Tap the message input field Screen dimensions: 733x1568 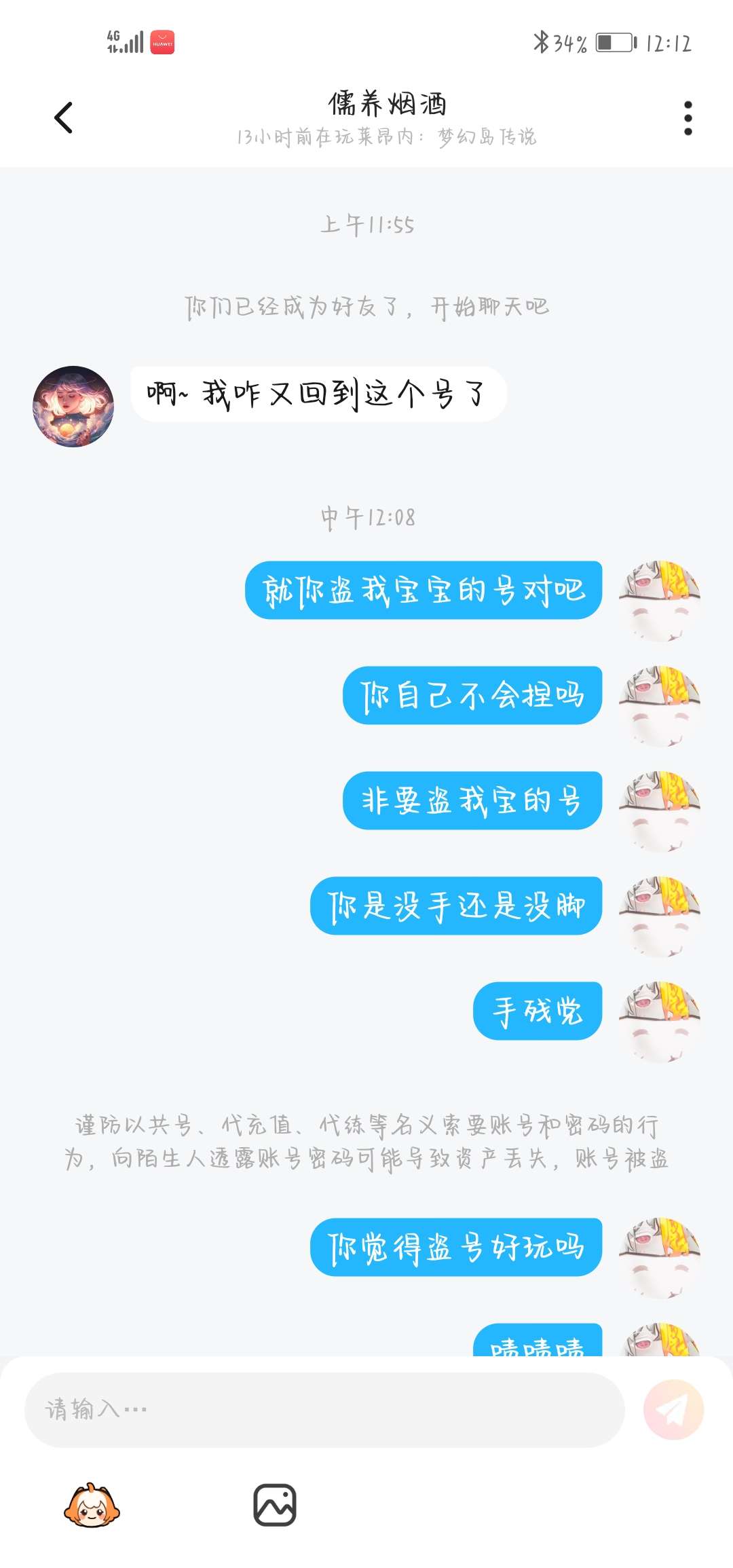(324, 1410)
